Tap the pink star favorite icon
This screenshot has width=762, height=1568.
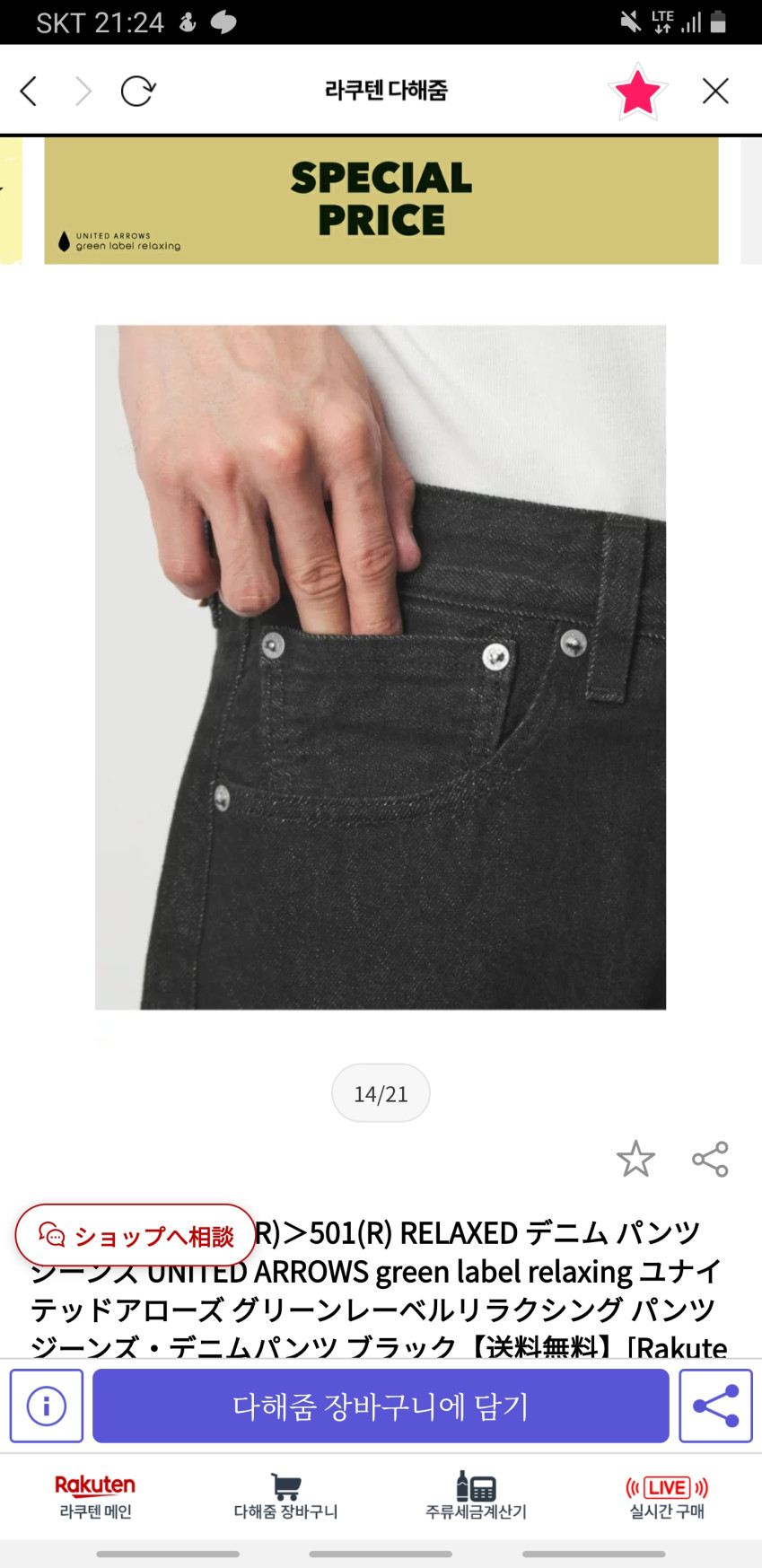tap(637, 92)
